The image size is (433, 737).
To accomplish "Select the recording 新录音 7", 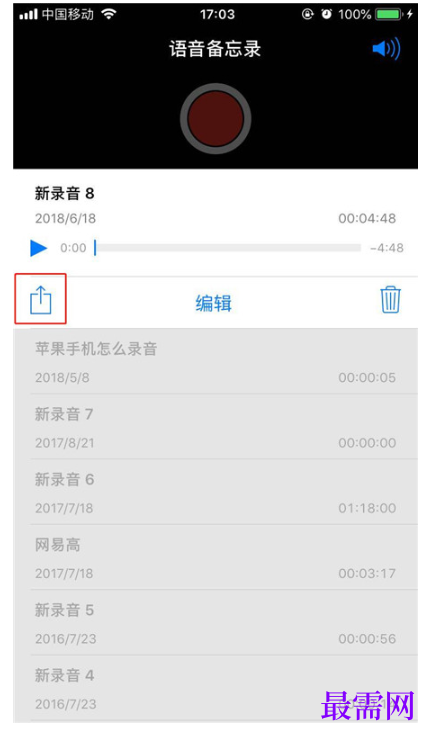I will (215, 427).
